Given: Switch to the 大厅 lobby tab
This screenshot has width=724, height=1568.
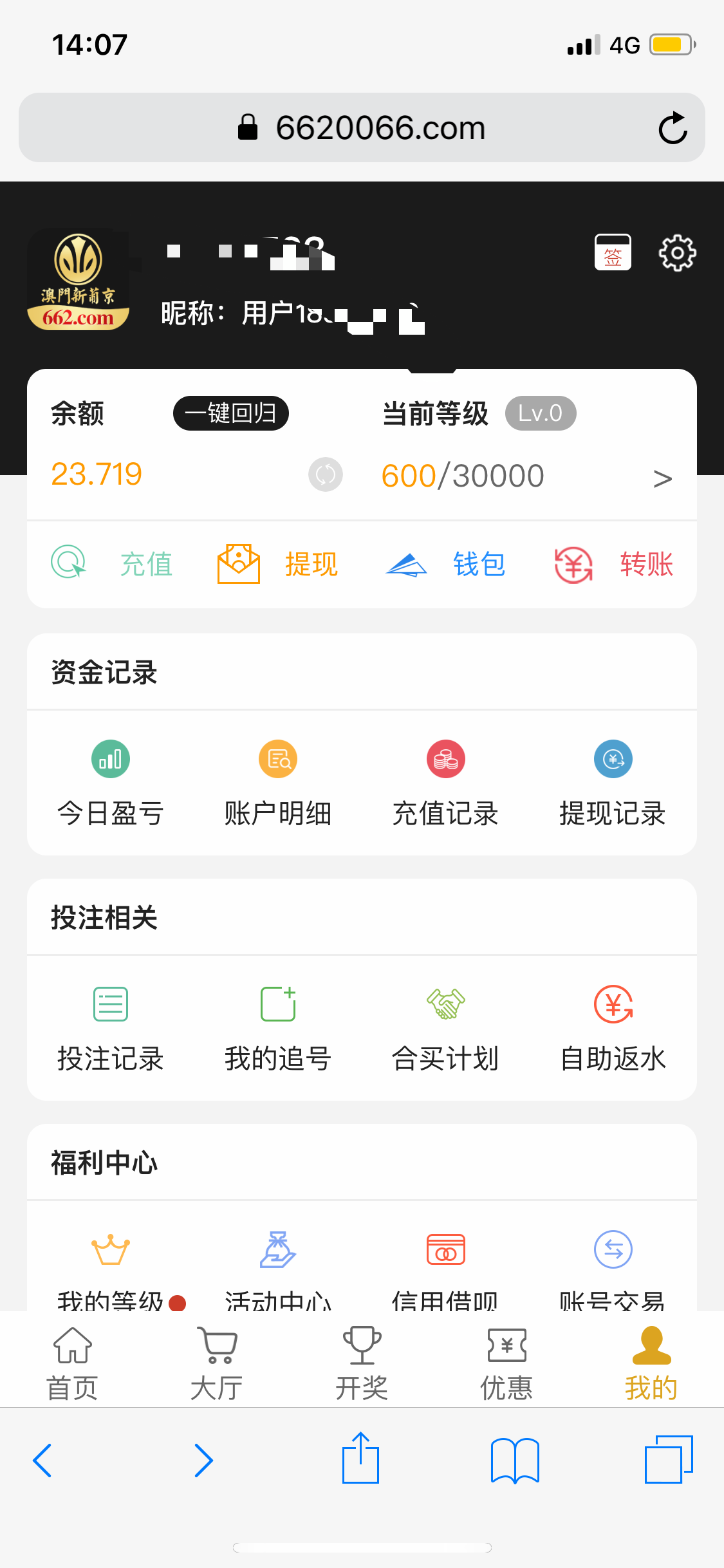Looking at the screenshot, I should click(216, 1358).
